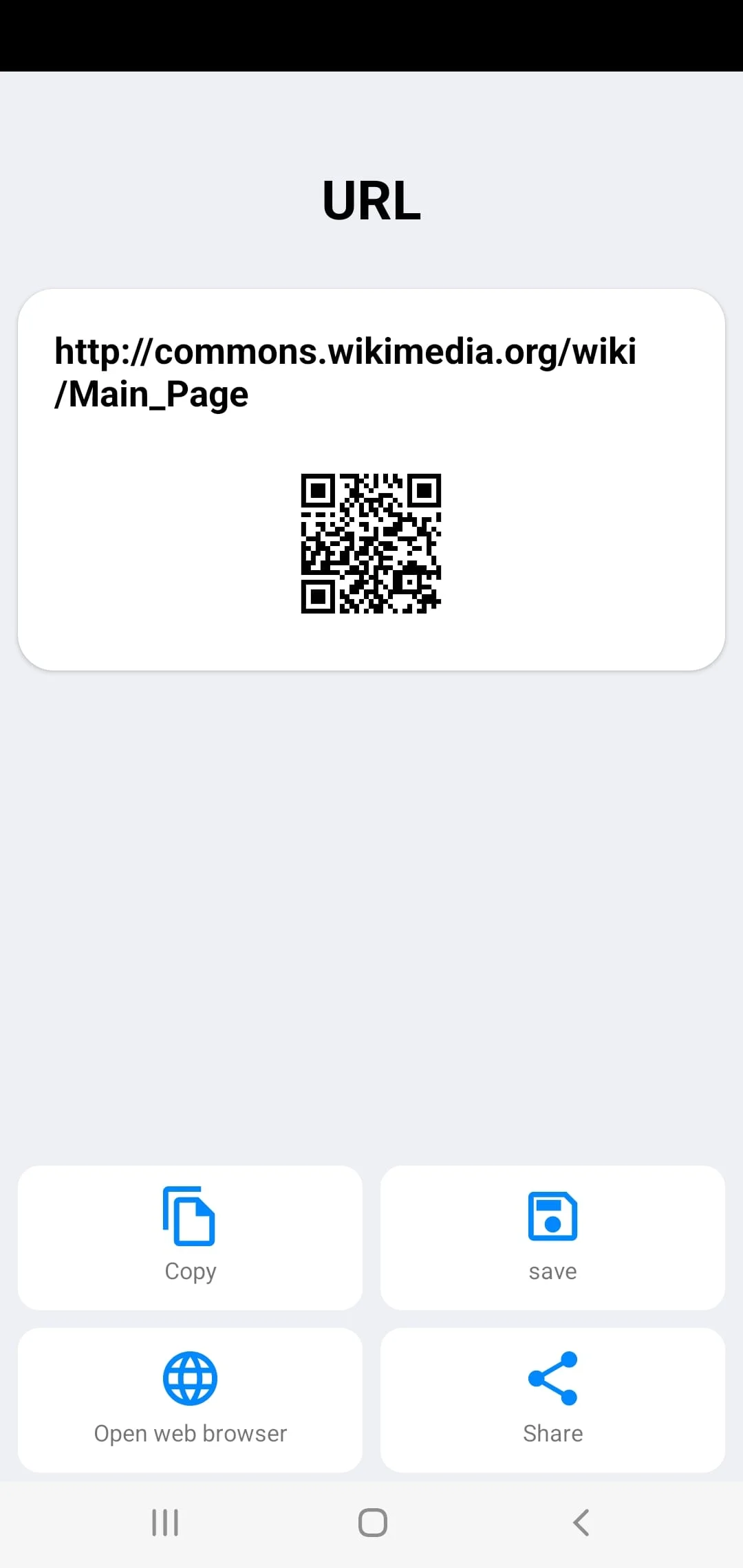Screen dimensions: 743x1568
Task: Launch the web browser with this URL
Action: pos(191,1400)
